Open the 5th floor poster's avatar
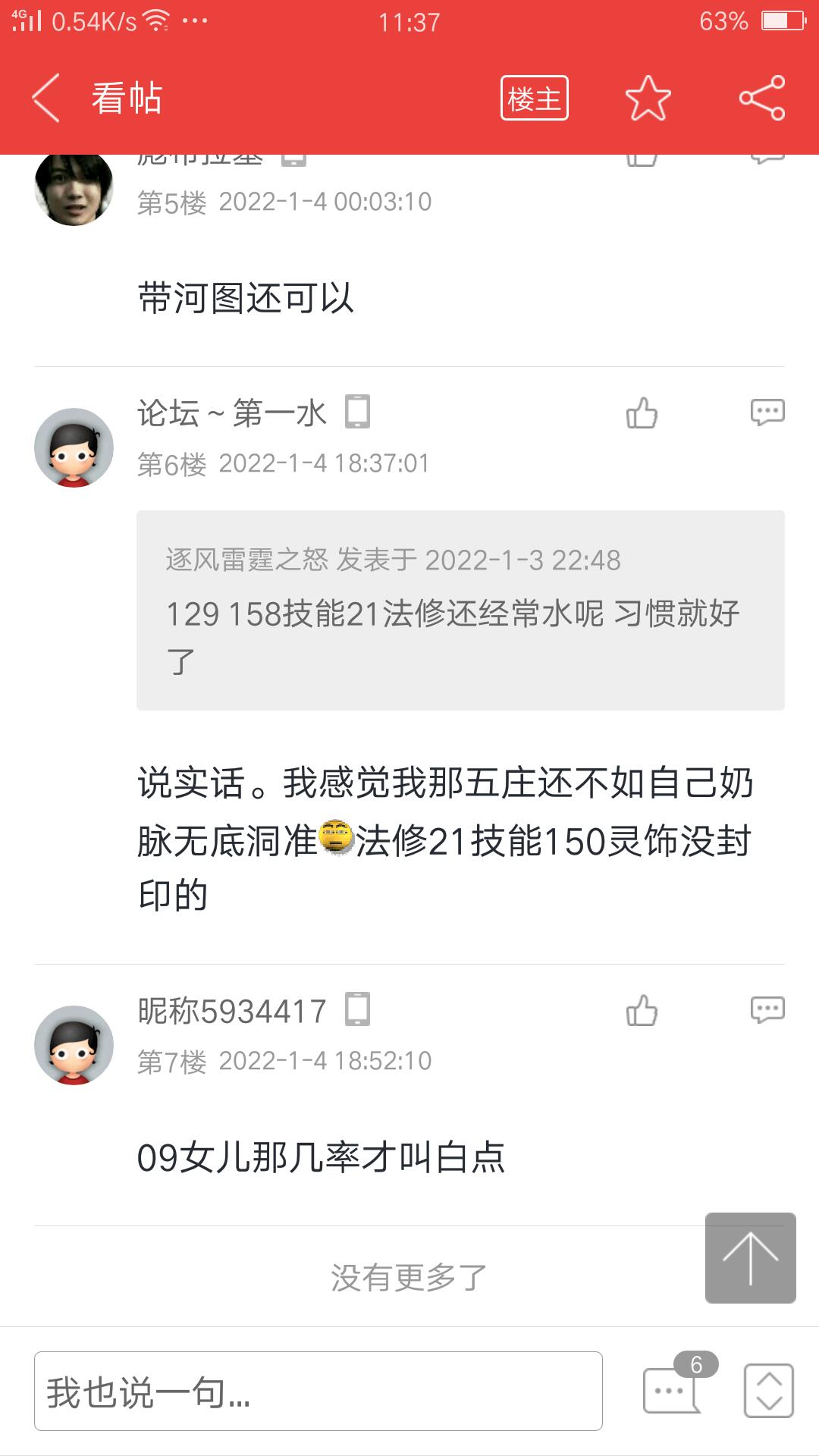This screenshot has height=1456, width=819. [x=74, y=188]
